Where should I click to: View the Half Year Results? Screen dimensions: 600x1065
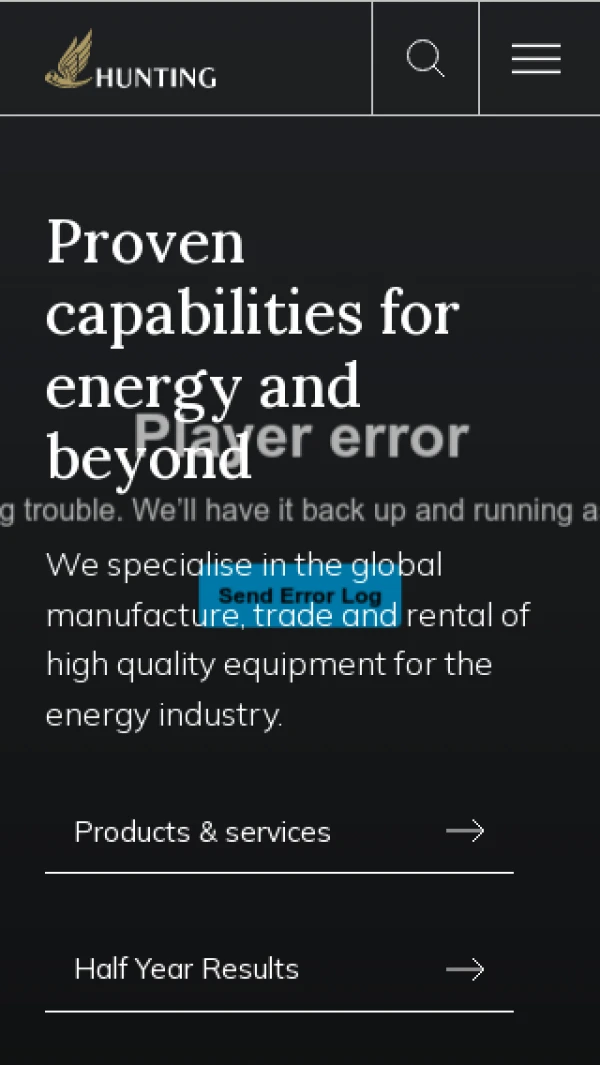click(279, 969)
